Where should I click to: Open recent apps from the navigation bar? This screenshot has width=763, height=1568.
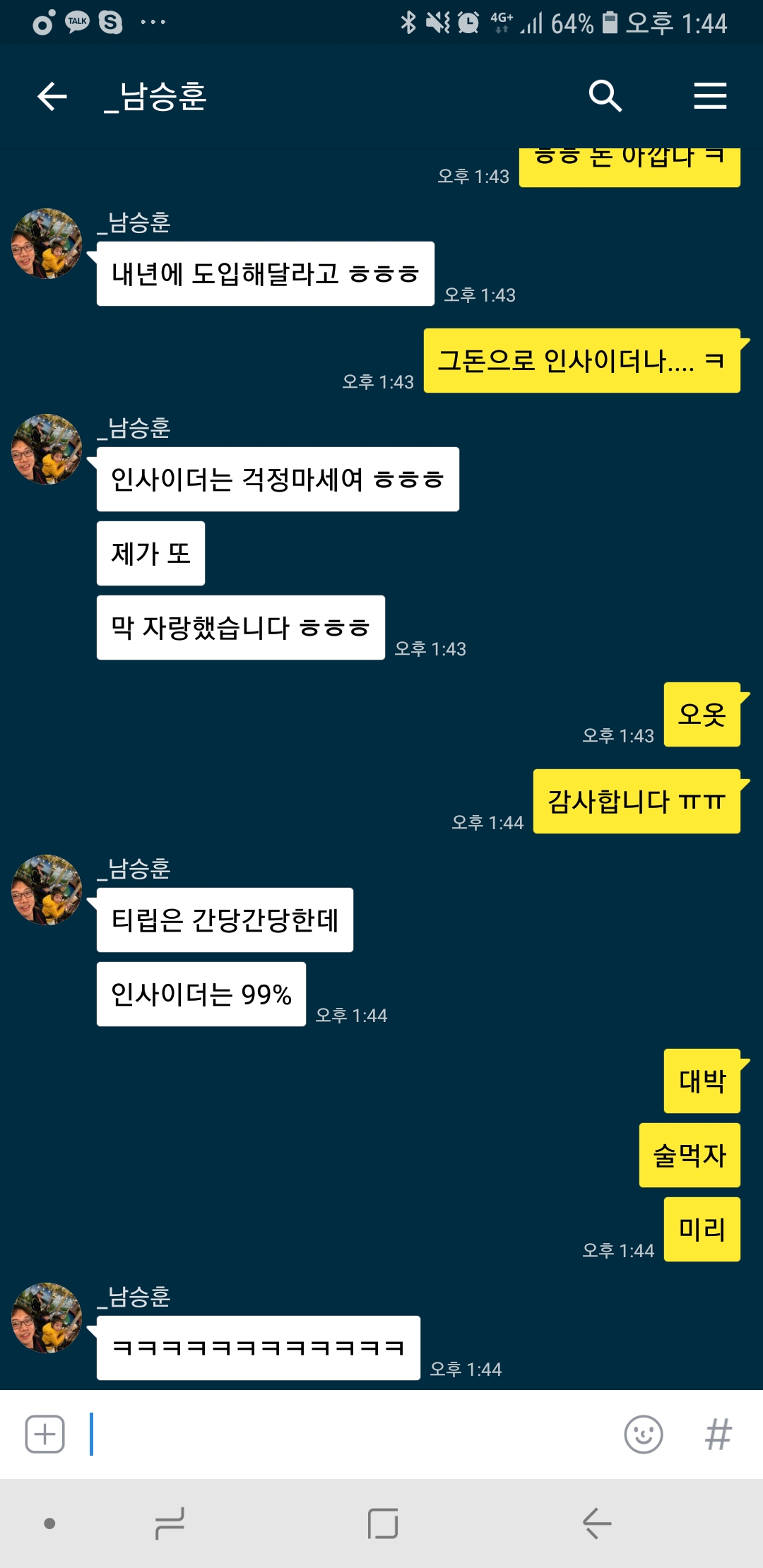click(170, 1524)
